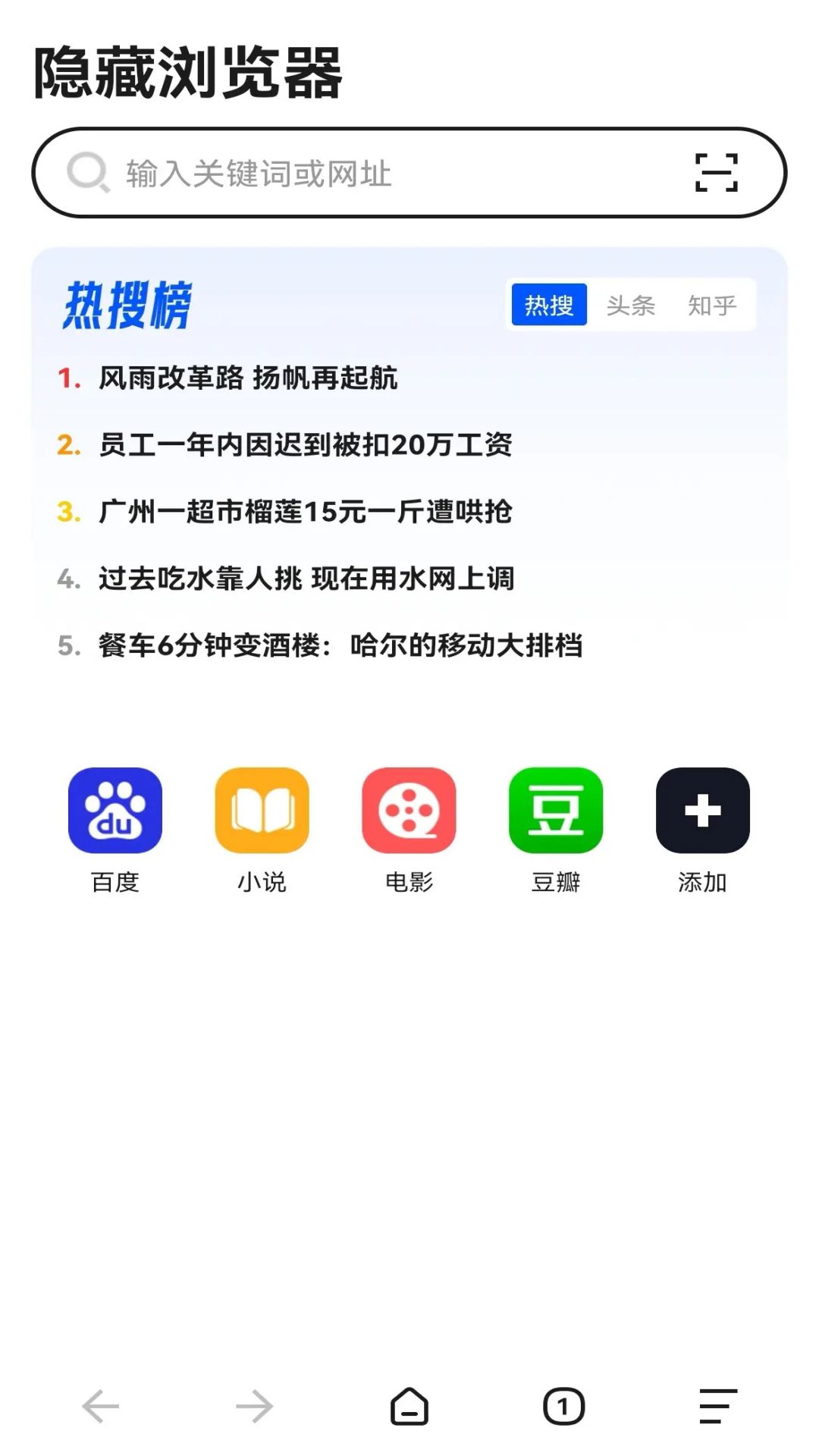Open hot search 员工一年内因迟到被扣20万工资

pos(305,444)
